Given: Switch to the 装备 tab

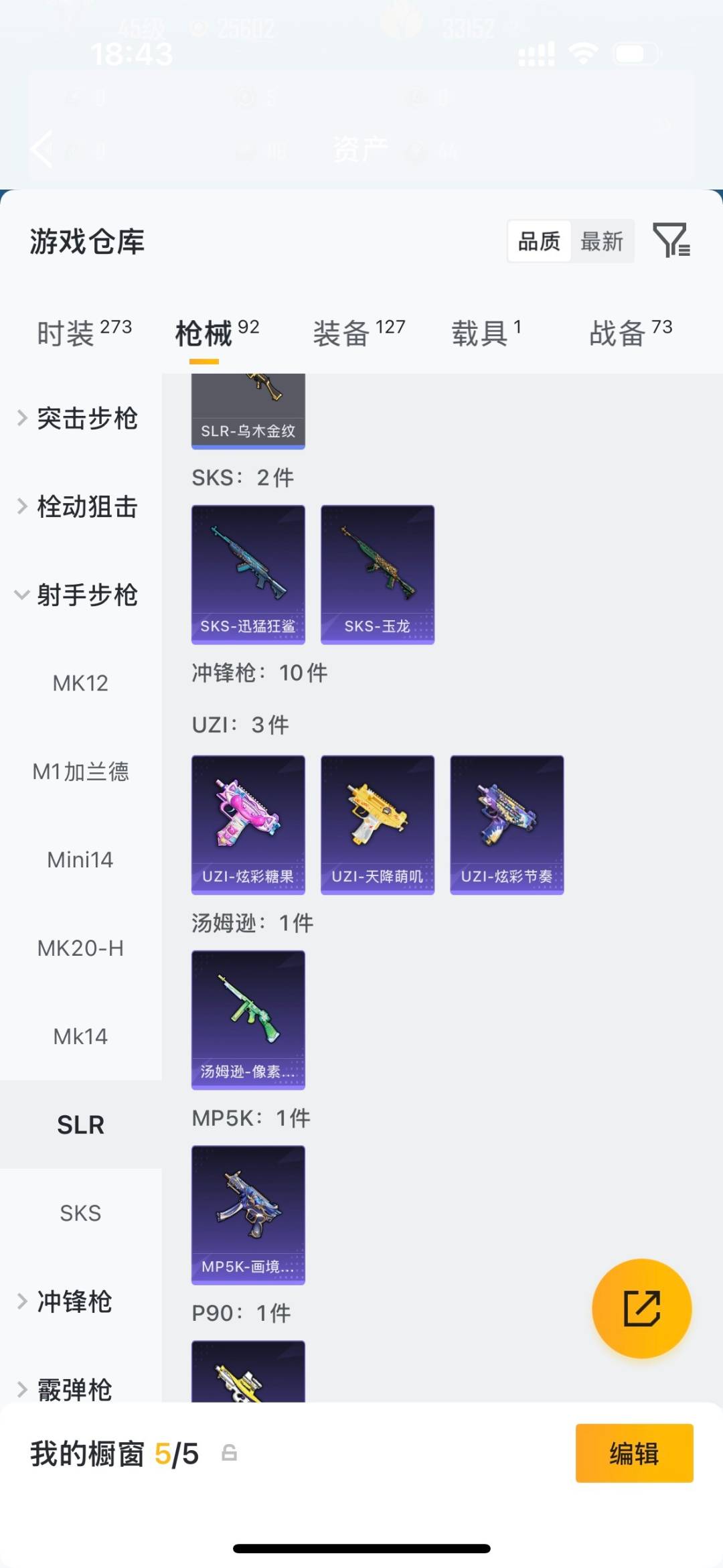Looking at the screenshot, I should tap(359, 333).
